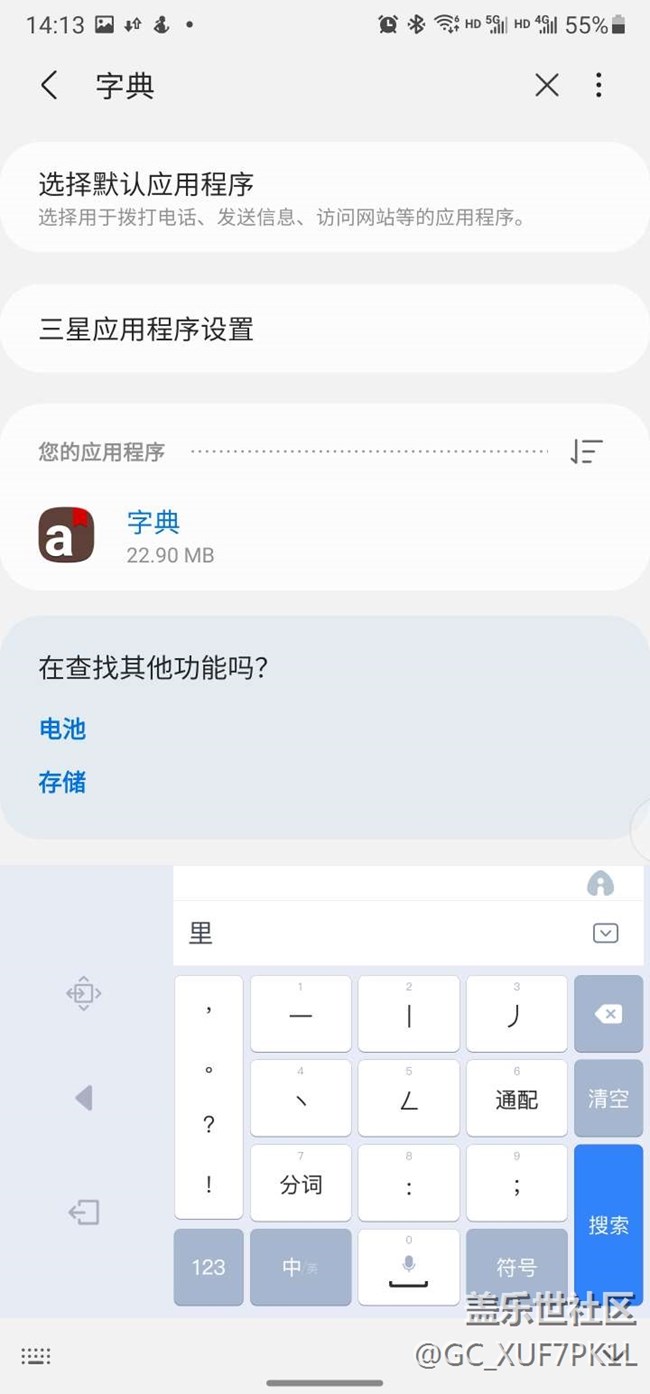The height and width of the screenshot is (1394, 650).
Task: Tap the sort icon beside 您的应用程序
Action: (x=587, y=452)
